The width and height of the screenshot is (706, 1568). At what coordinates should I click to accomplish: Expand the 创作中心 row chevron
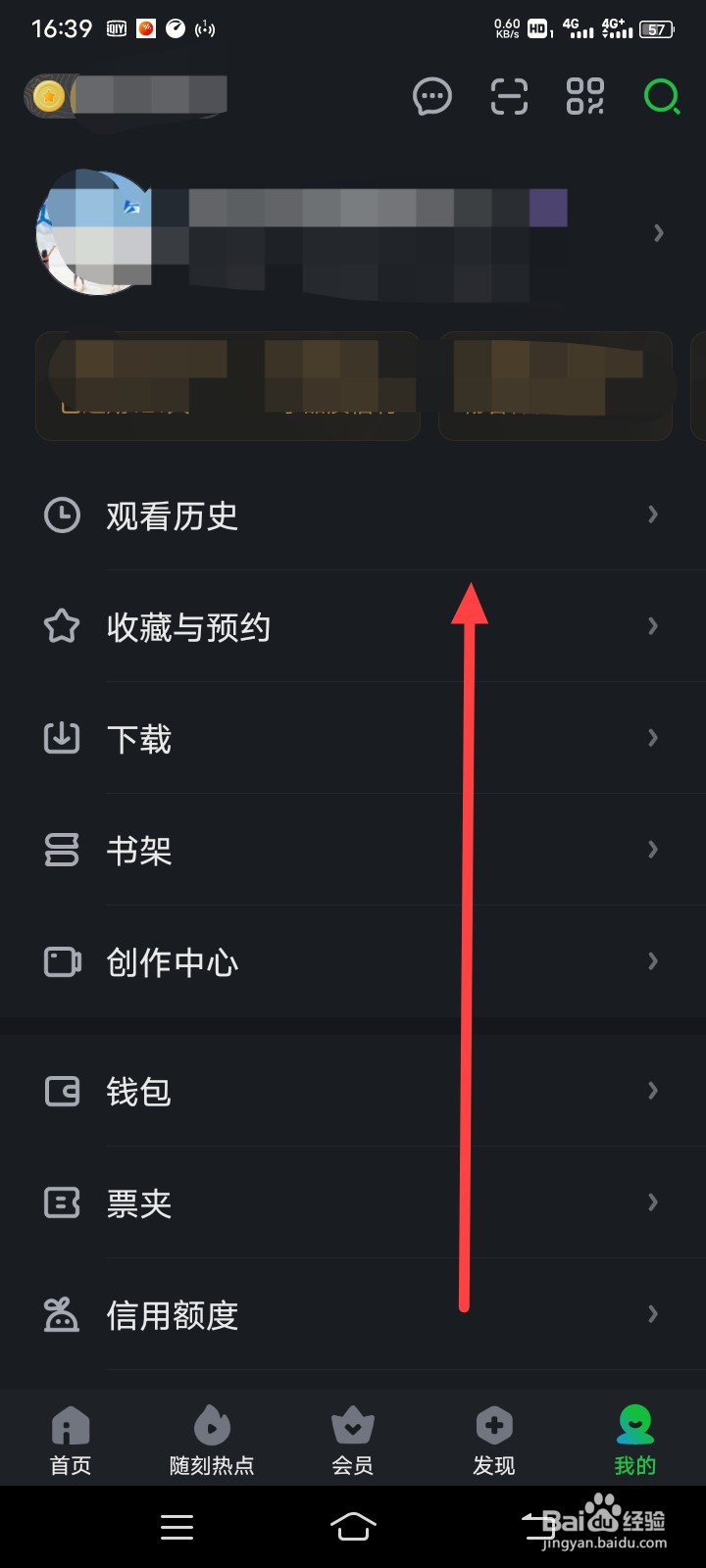click(x=653, y=961)
